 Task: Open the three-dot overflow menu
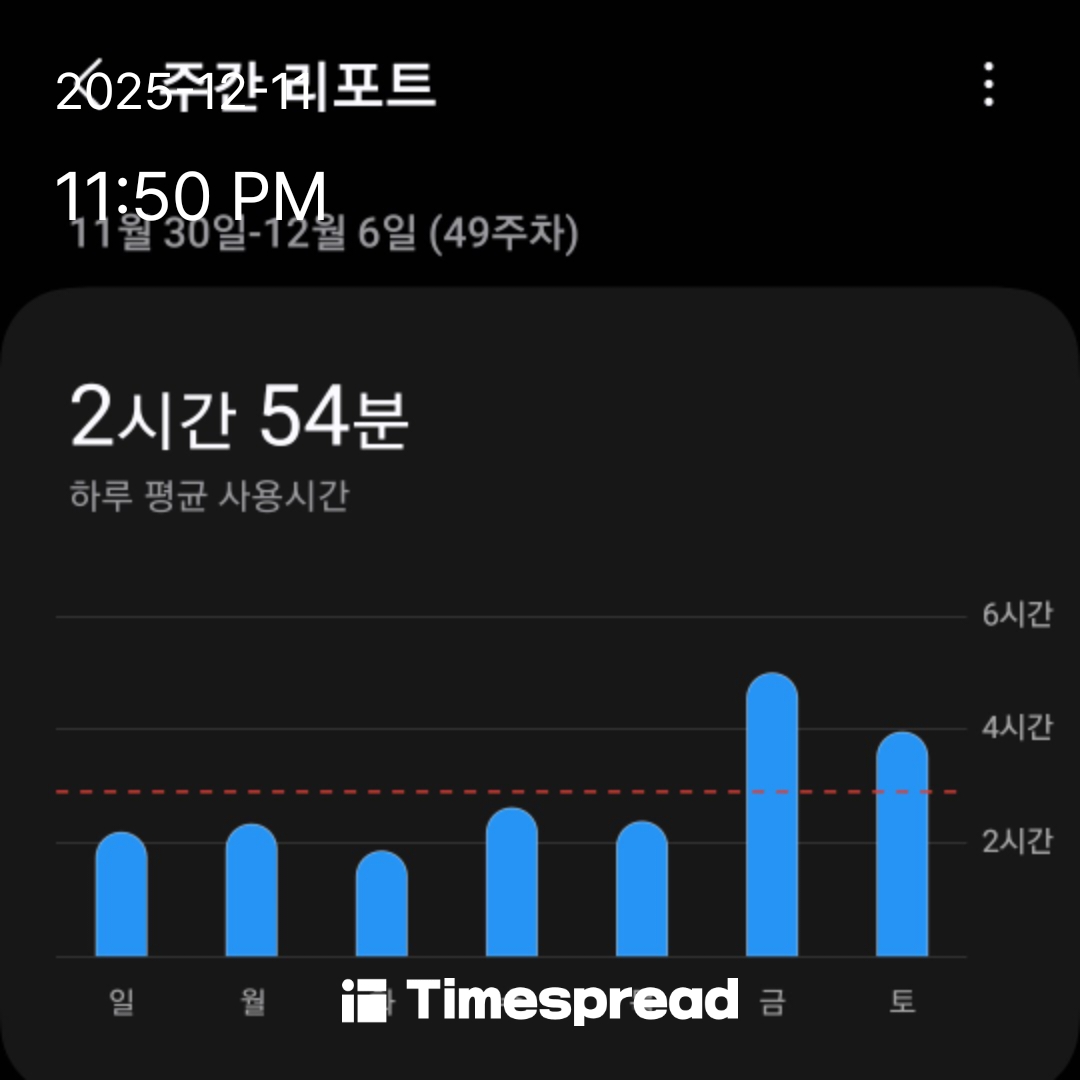(988, 85)
